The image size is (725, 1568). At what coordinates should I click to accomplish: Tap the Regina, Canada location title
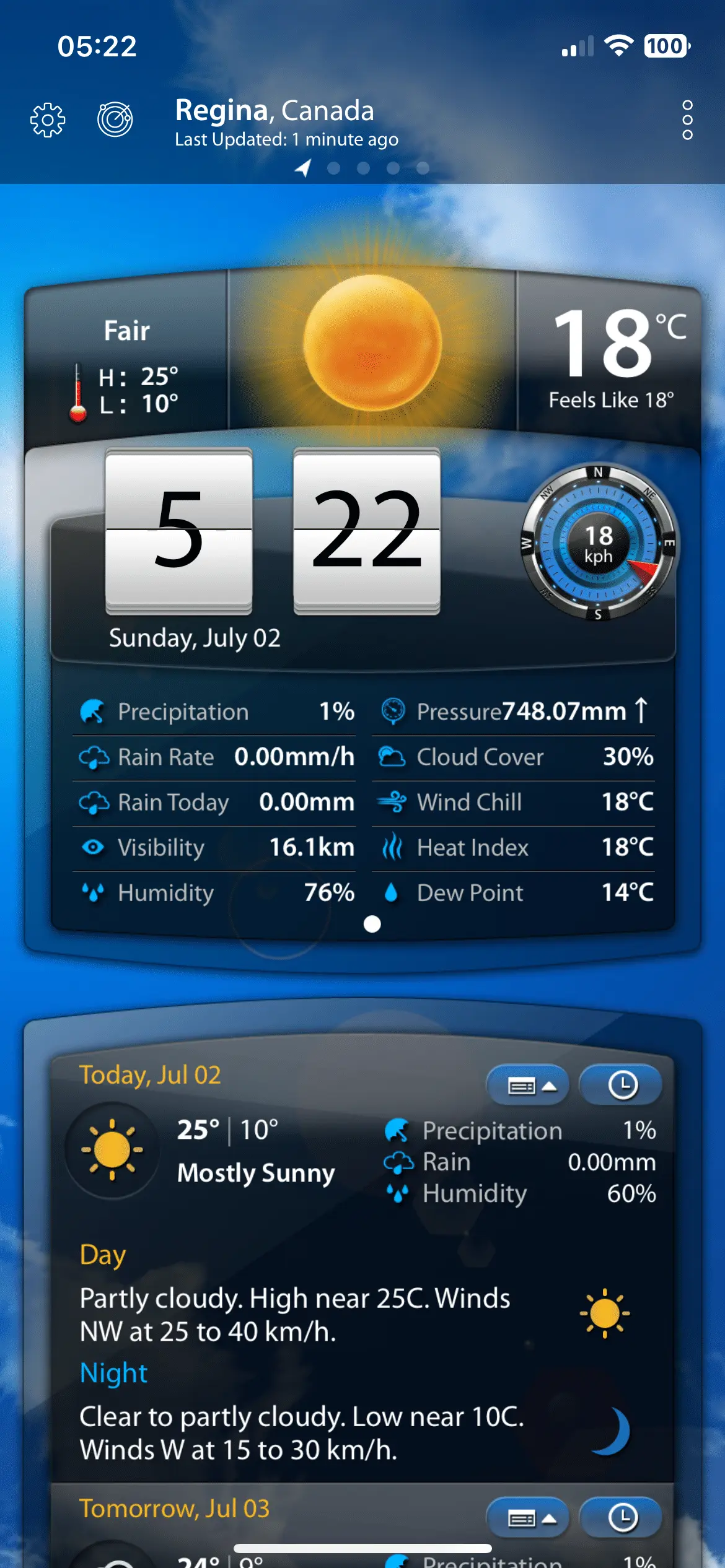275,111
